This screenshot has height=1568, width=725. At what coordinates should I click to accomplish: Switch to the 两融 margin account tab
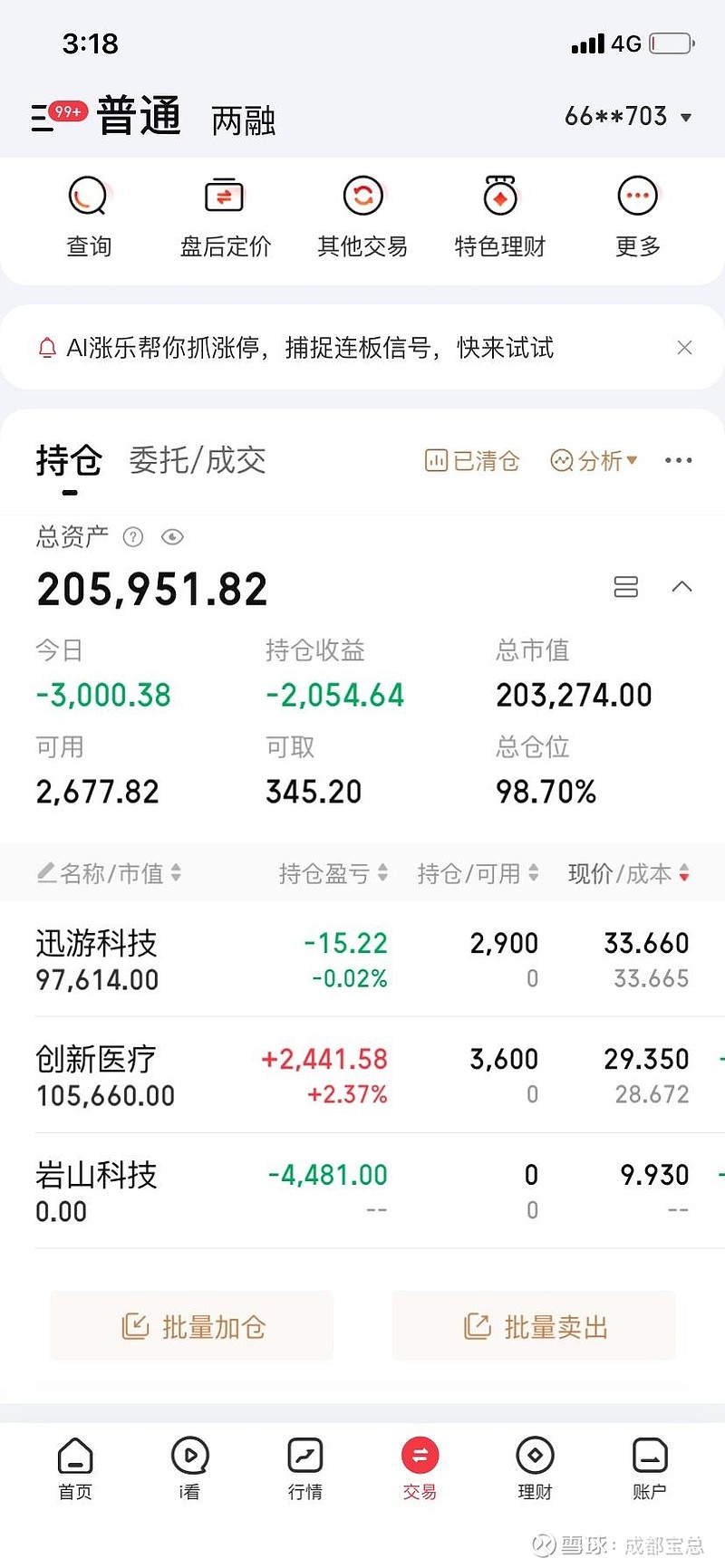(x=243, y=120)
